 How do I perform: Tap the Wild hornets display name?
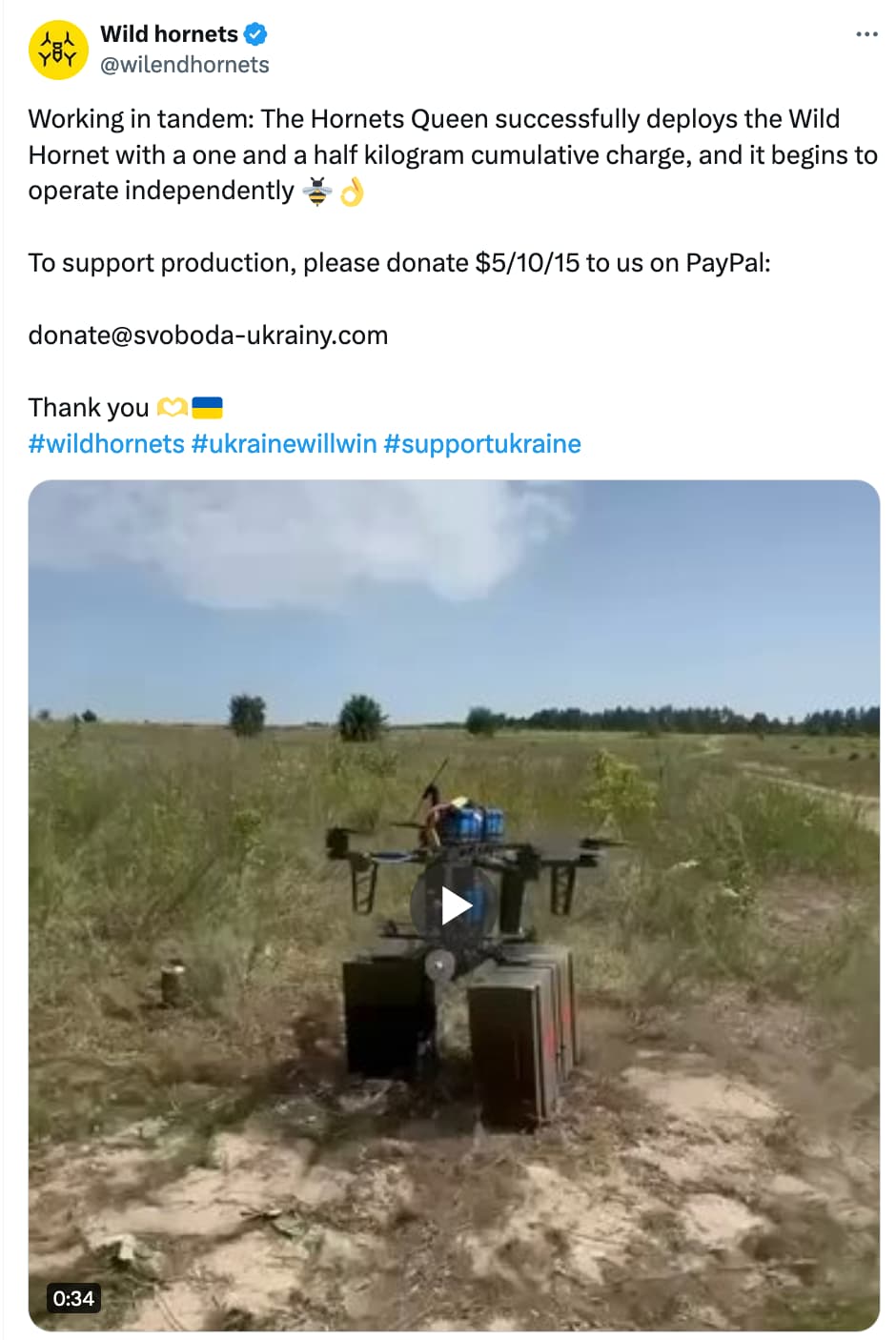(169, 34)
